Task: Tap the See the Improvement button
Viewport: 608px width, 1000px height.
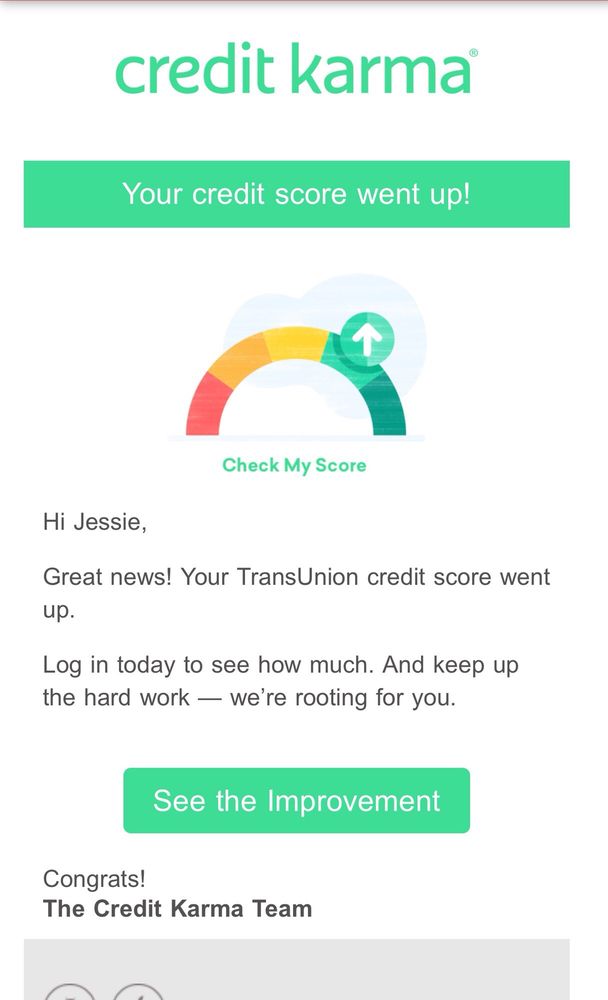Action: [296, 801]
